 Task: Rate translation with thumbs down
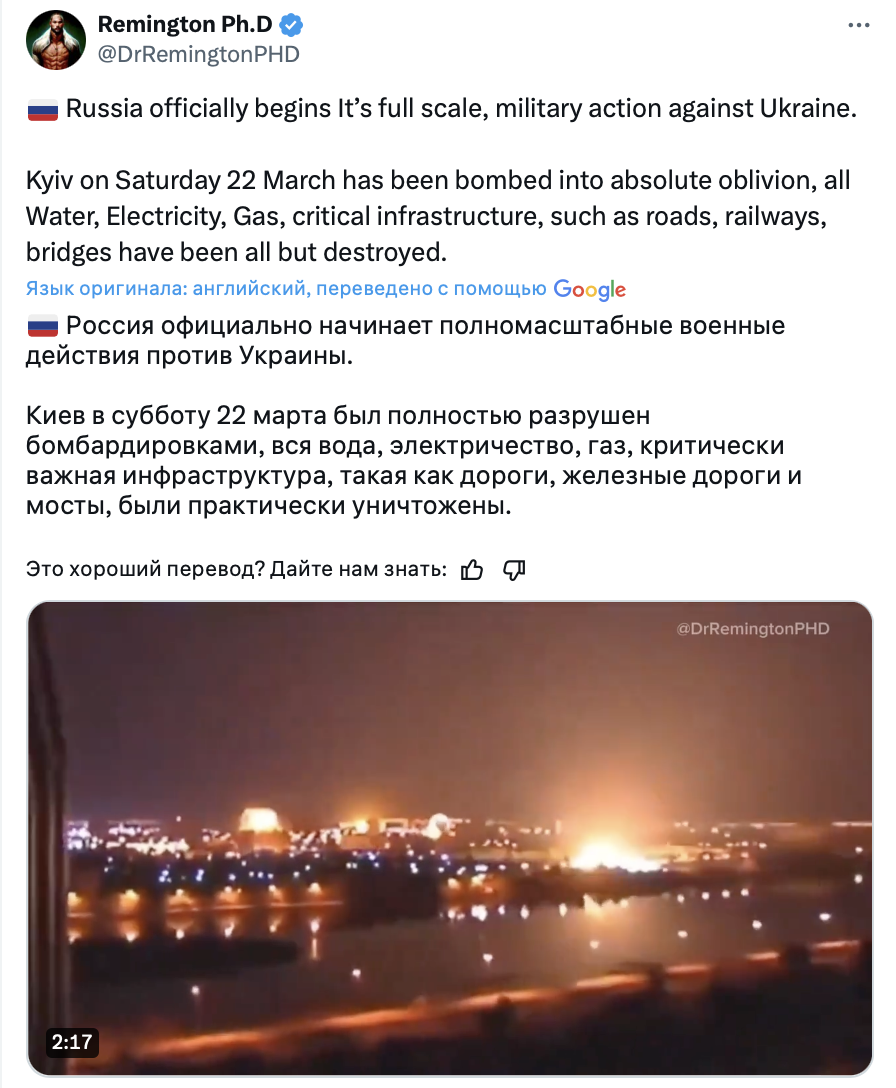[514, 570]
